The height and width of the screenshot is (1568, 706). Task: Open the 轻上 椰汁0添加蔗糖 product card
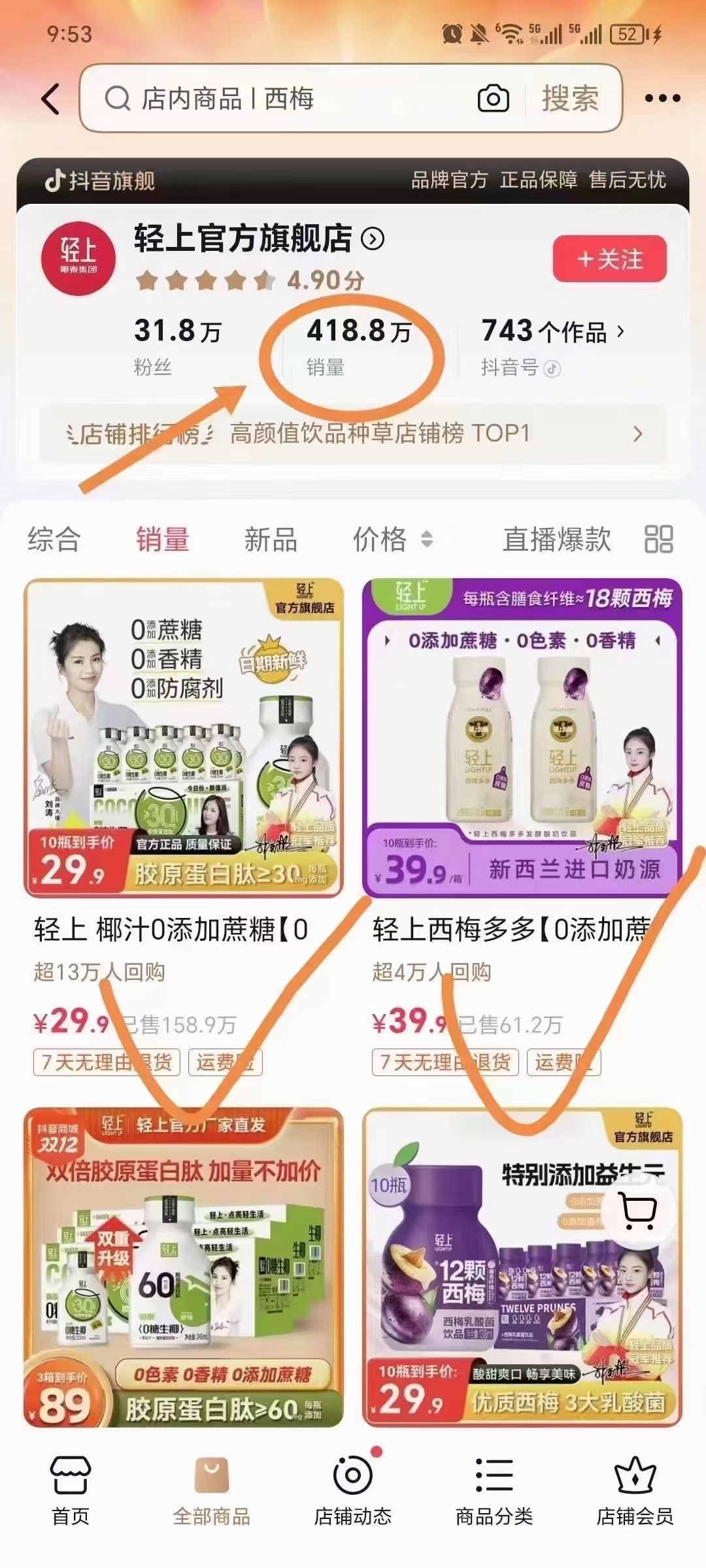click(x=184, y=826)
